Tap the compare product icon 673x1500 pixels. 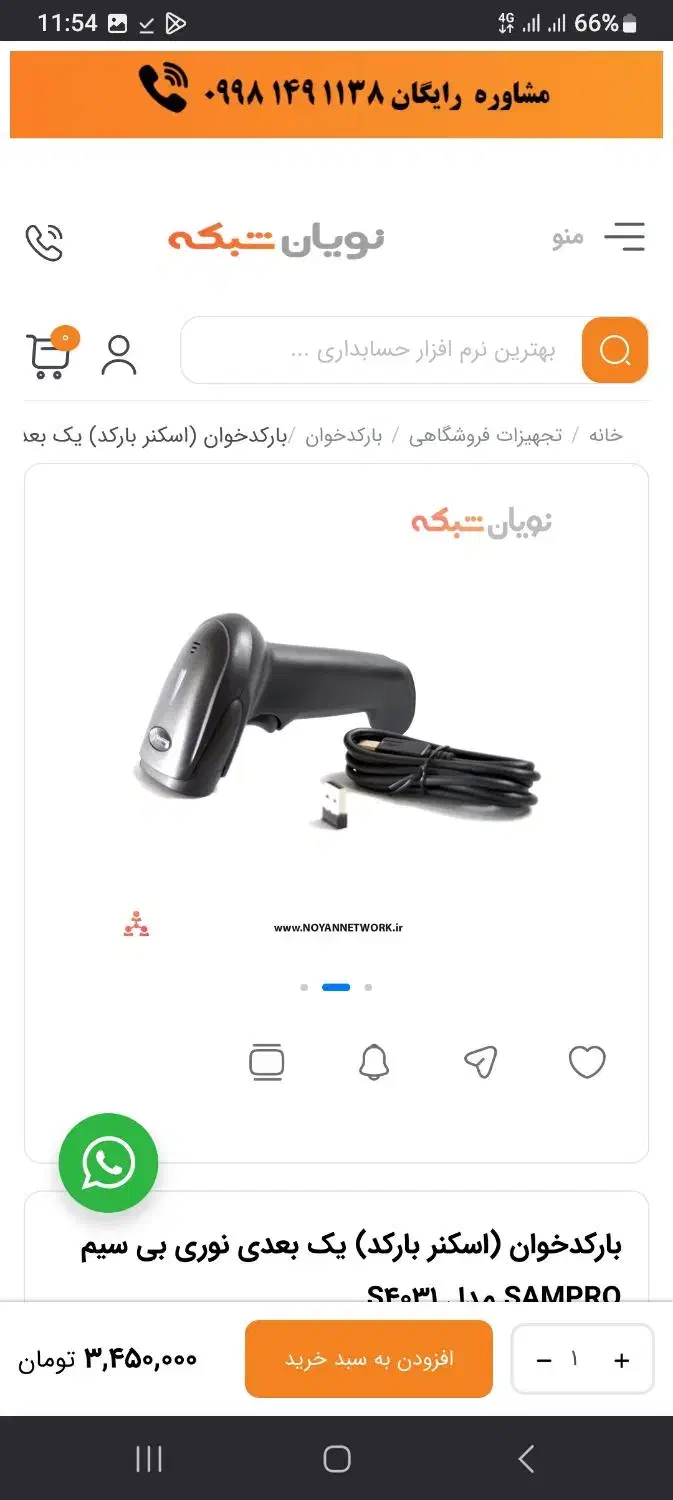coord(267,1061)
